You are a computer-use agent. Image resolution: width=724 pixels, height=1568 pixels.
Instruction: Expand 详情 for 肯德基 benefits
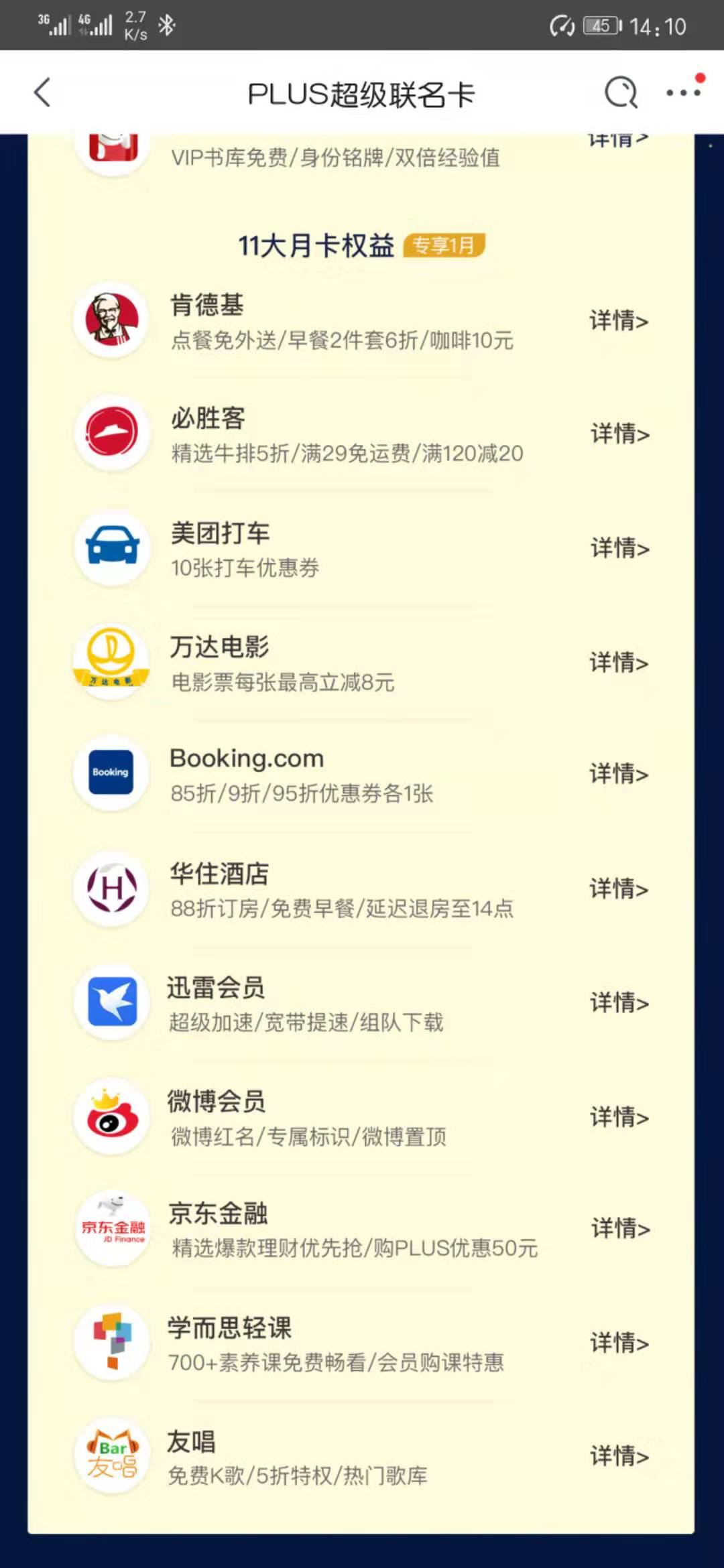click(617, 322)
